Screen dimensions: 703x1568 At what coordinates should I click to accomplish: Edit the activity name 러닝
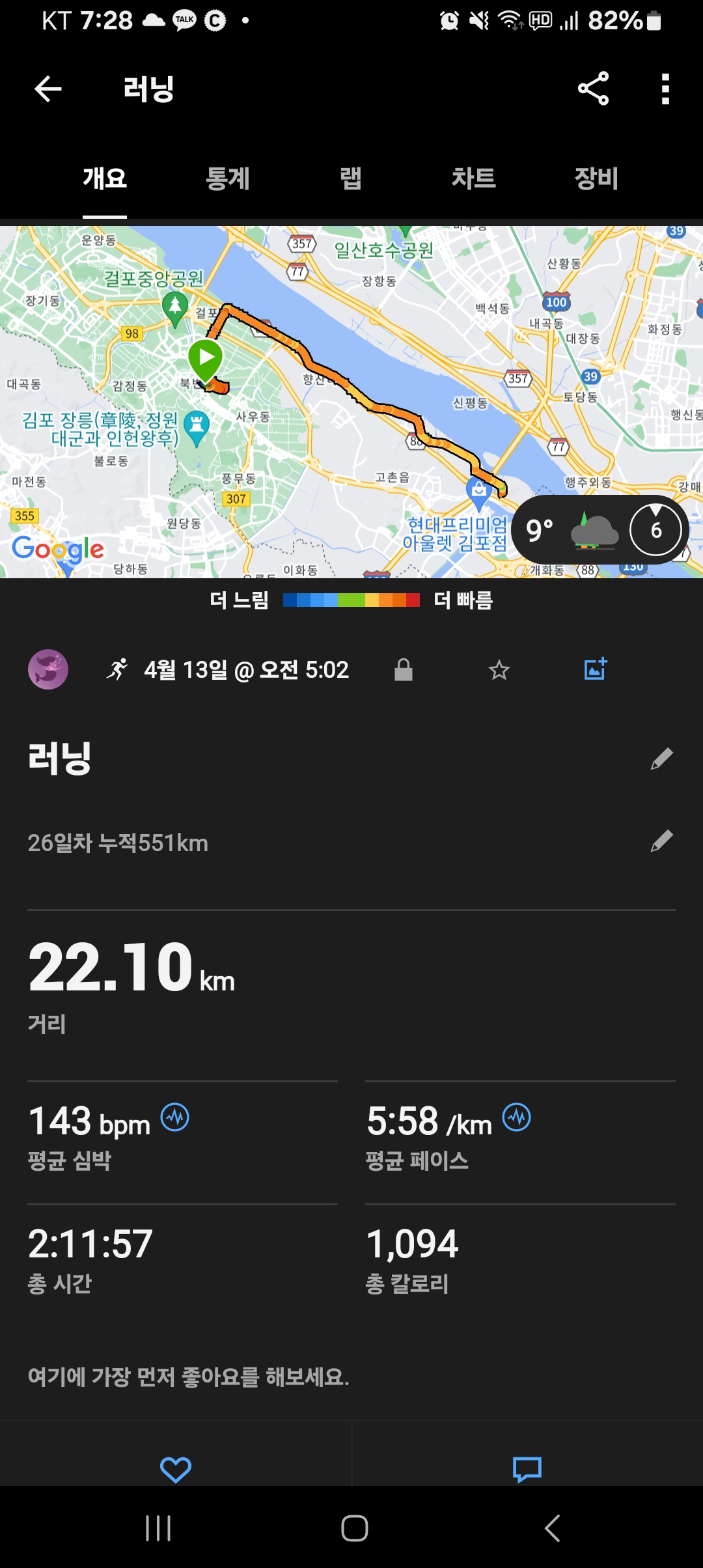(x=661, y=759)
